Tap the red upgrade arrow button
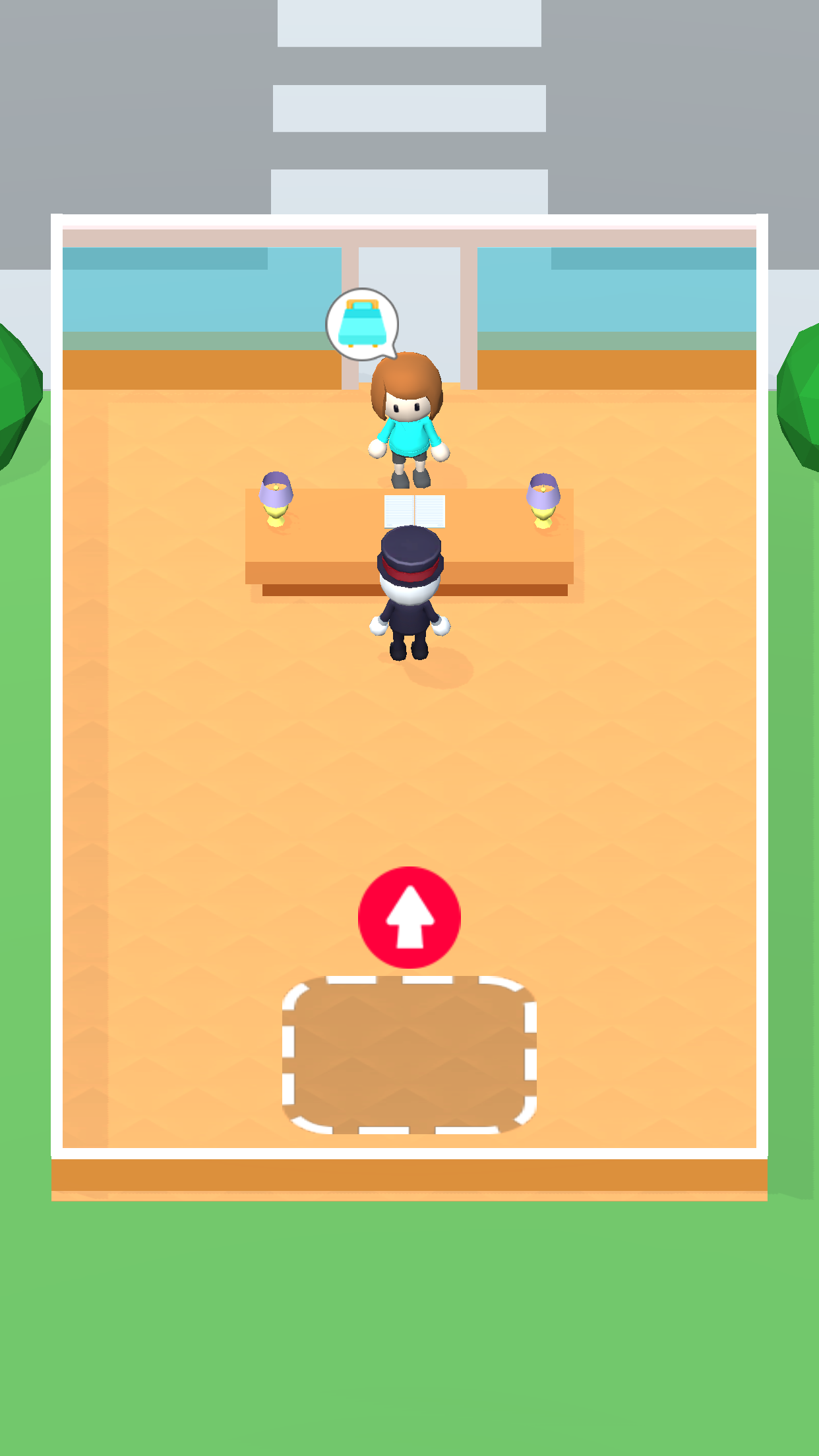819x1456 pixels. [x=409, y=917]
